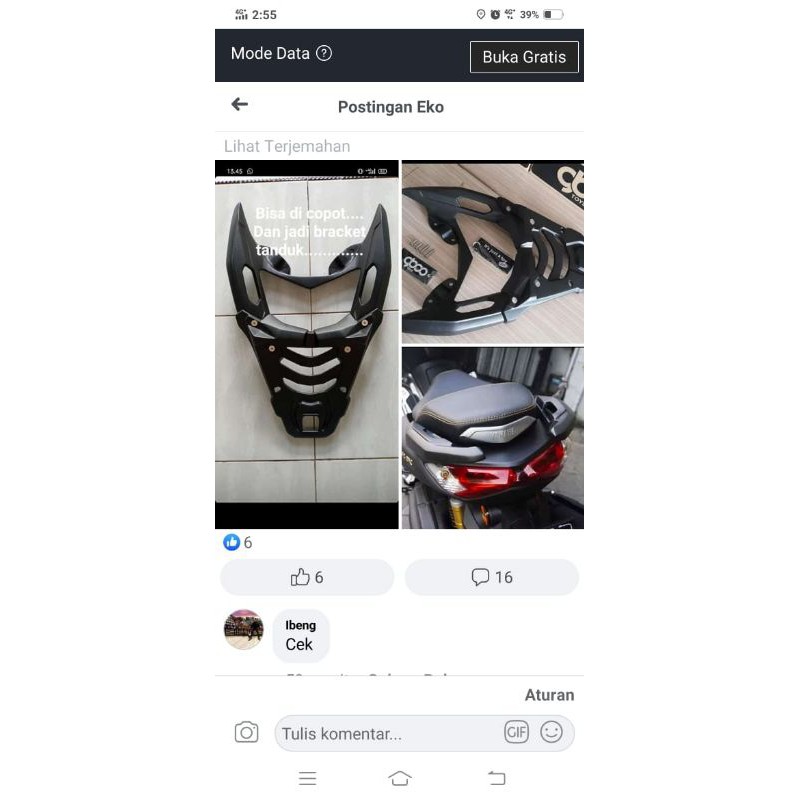The height and width of the screenshot is (800, 800).
Task: Open Mode Data help icon
Action: pos(324,54)
